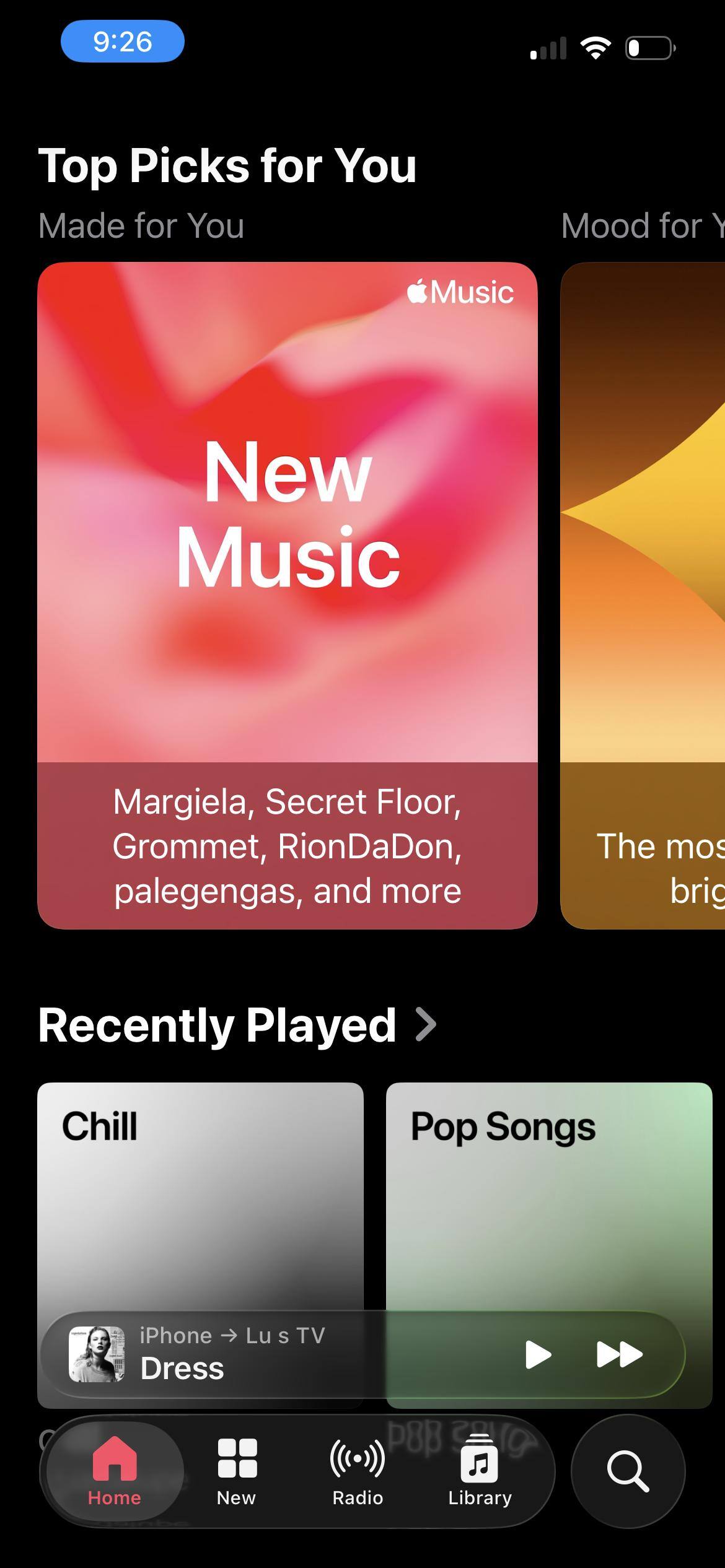This screenshot has height=1568, width=725.
Task: Open the Dress mini player
Action: (279, 1354)
